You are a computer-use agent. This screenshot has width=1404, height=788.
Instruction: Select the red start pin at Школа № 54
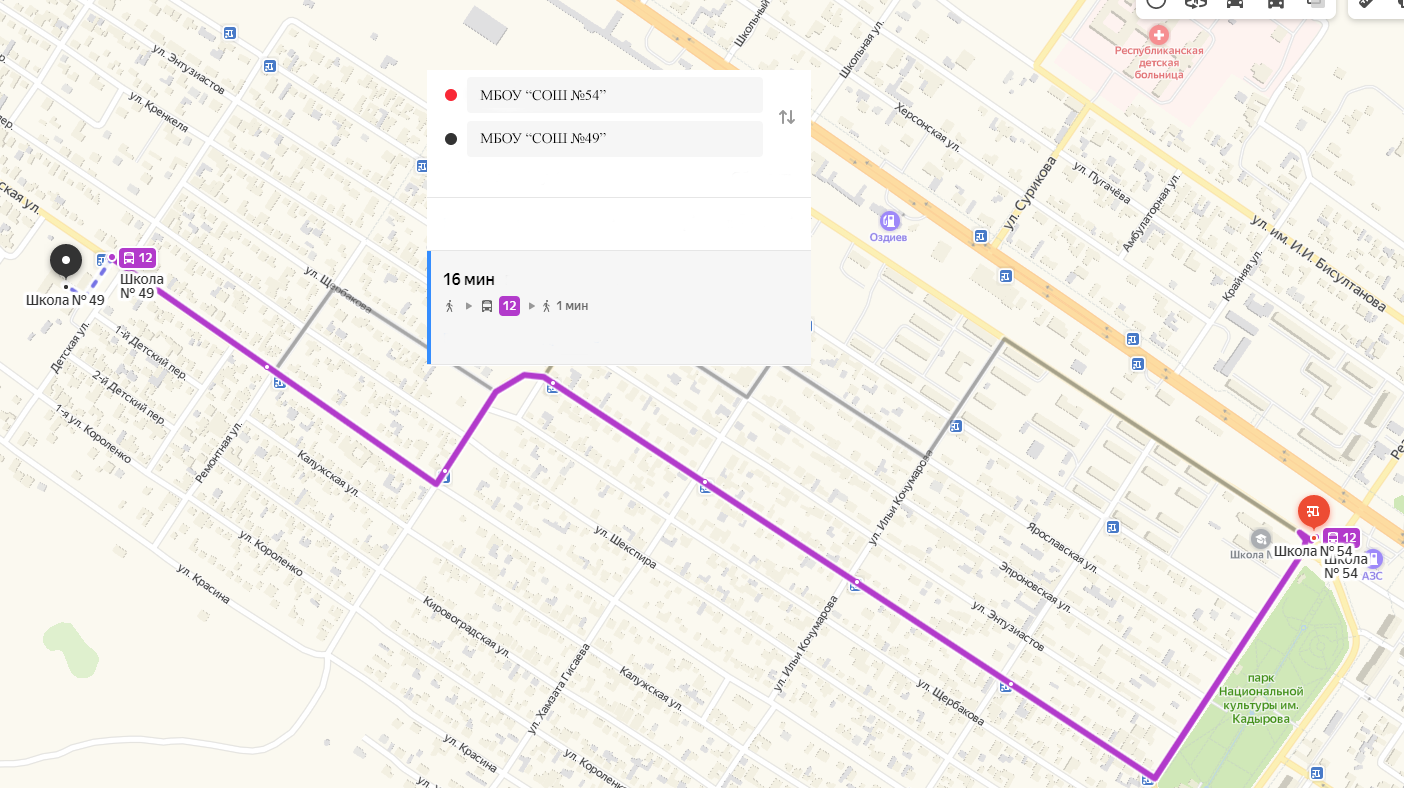(x=1313, y=513)
